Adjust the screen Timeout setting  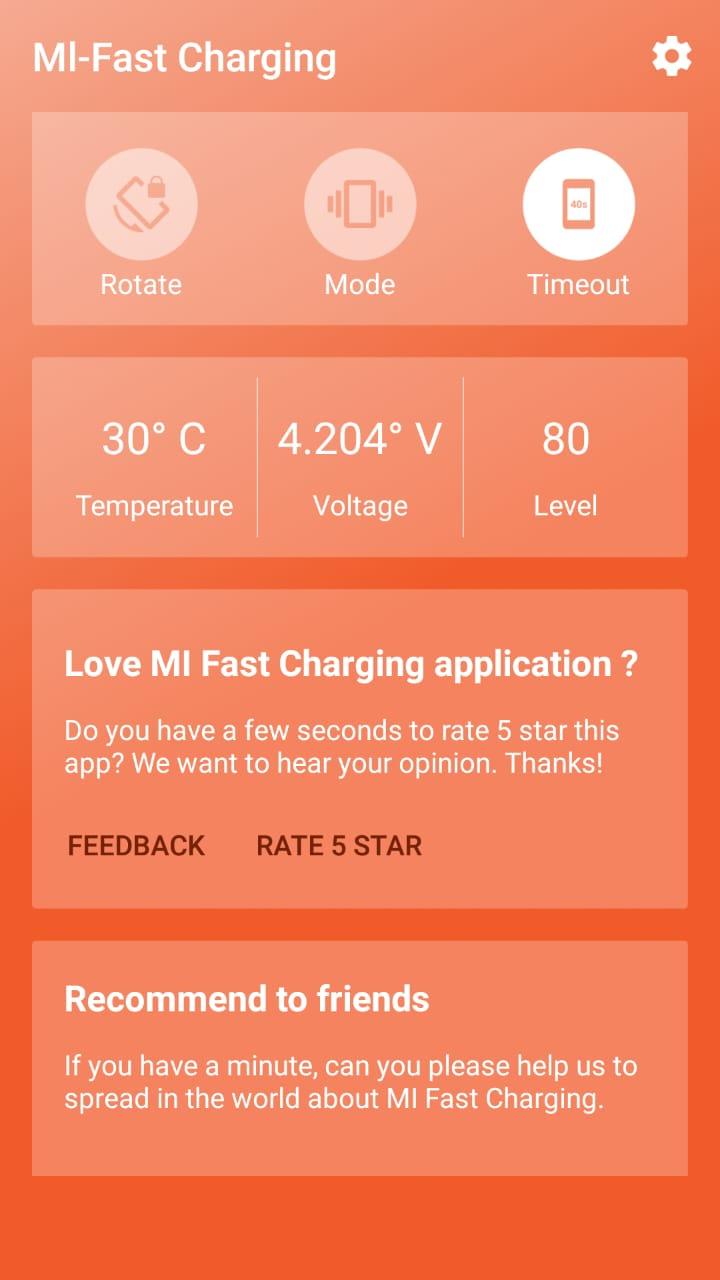pyautogui.click(x=578, y=205)
